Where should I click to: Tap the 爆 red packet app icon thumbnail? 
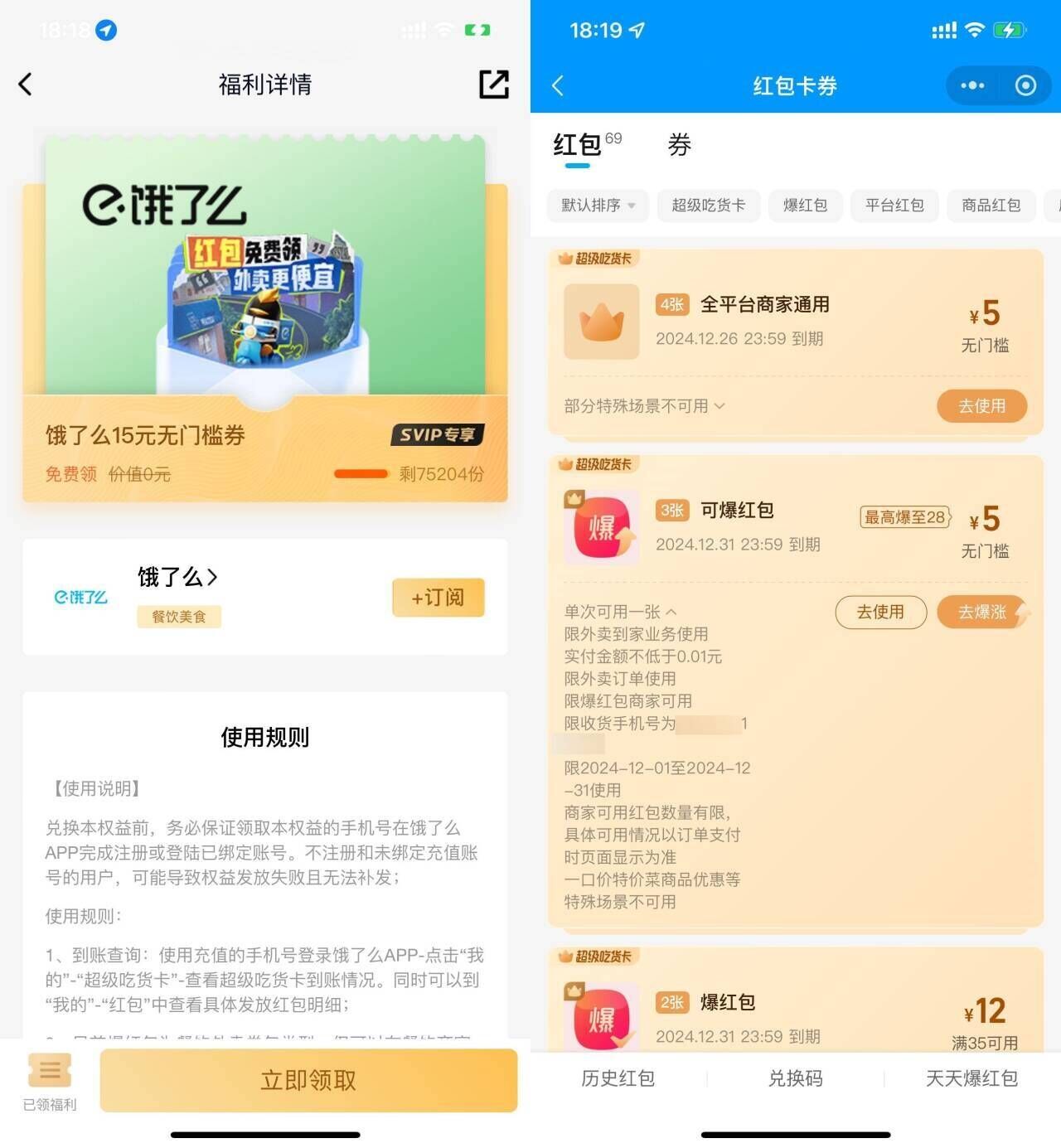pyautogui.click(x=600, y=526)
